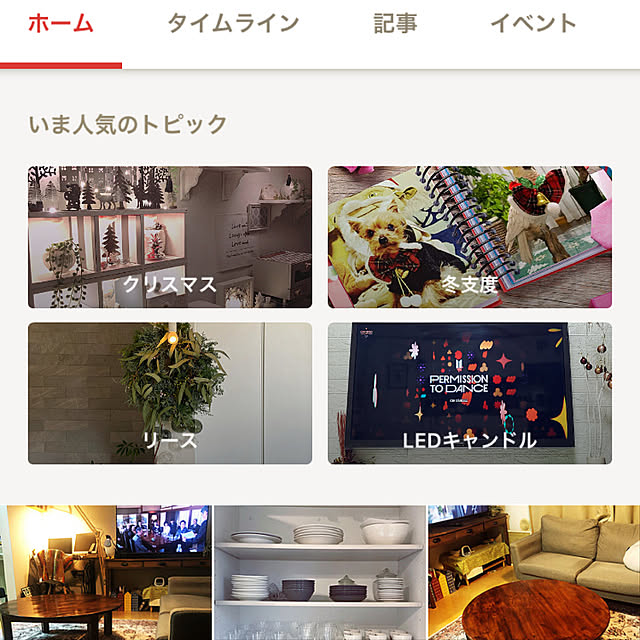Go to the イベント tab
Screen dimensions: 640x640
(x=533, y=24)
